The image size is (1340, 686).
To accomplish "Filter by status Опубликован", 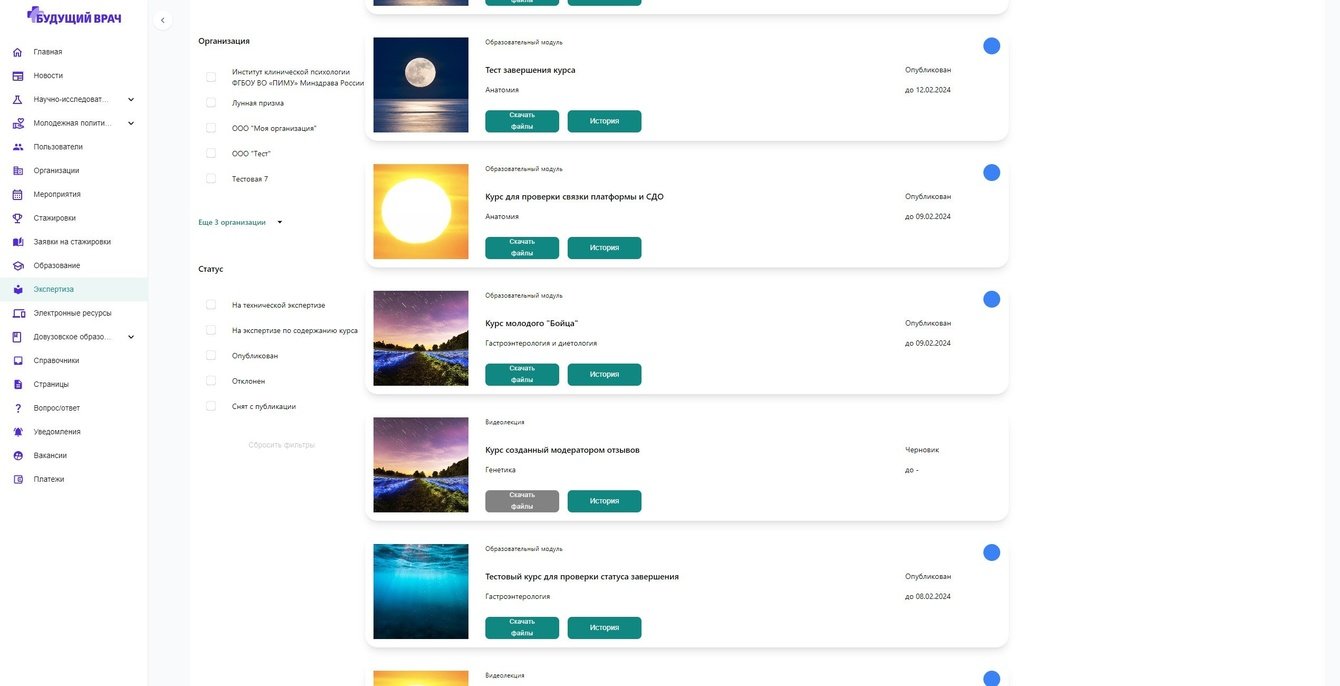I will pos(211,356).
